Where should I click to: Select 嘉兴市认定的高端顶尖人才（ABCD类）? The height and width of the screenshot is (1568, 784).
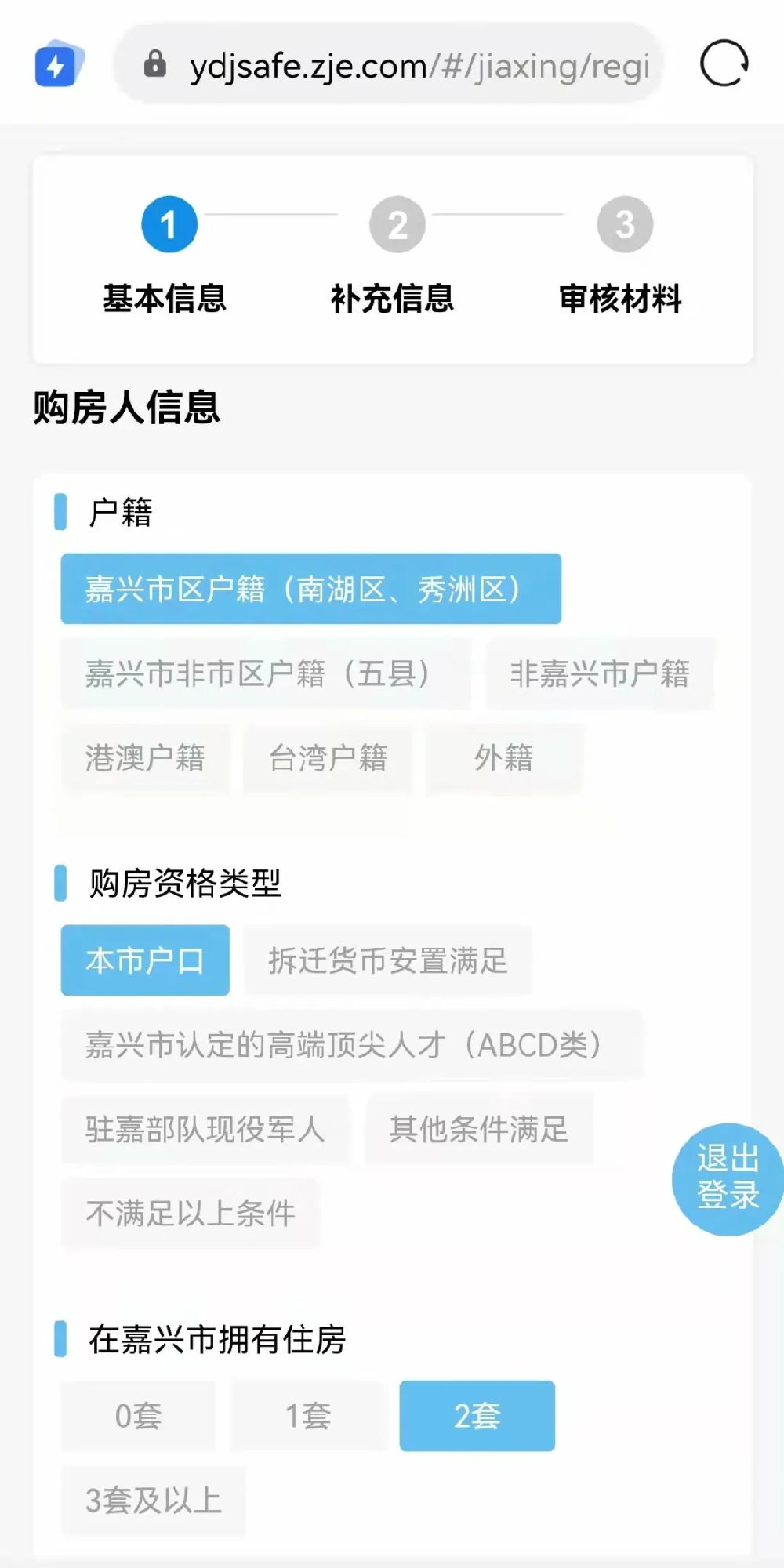[351, 1045]
